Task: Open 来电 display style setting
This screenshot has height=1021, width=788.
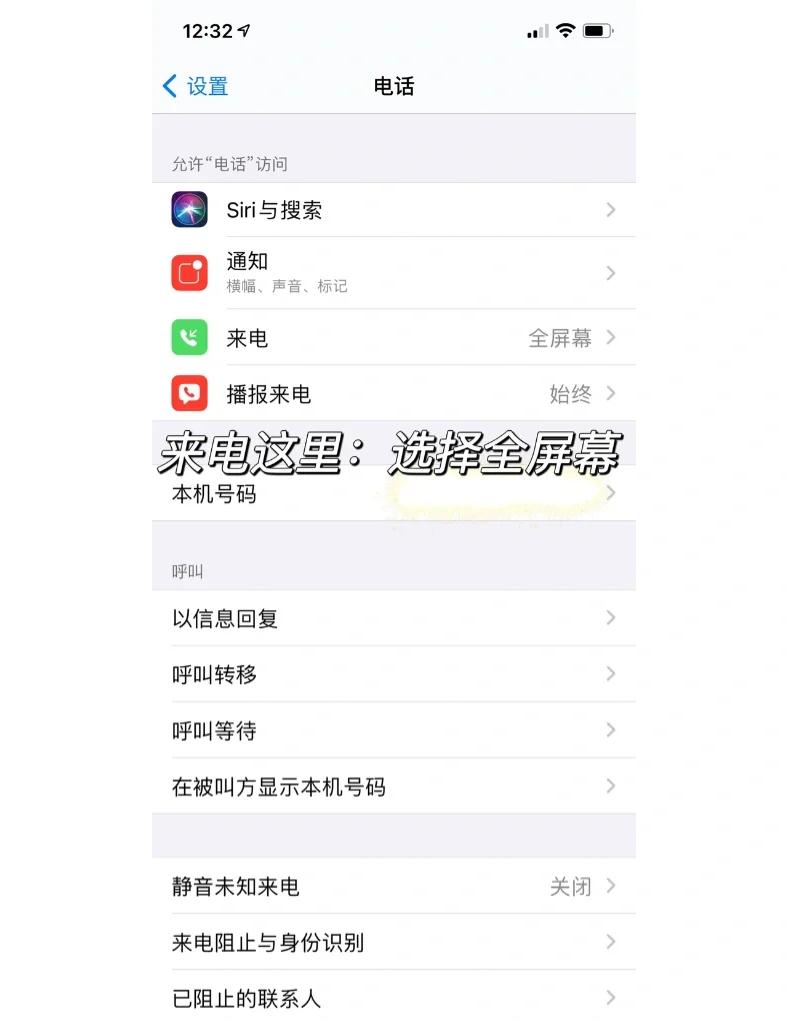Action: coord(393,338)
